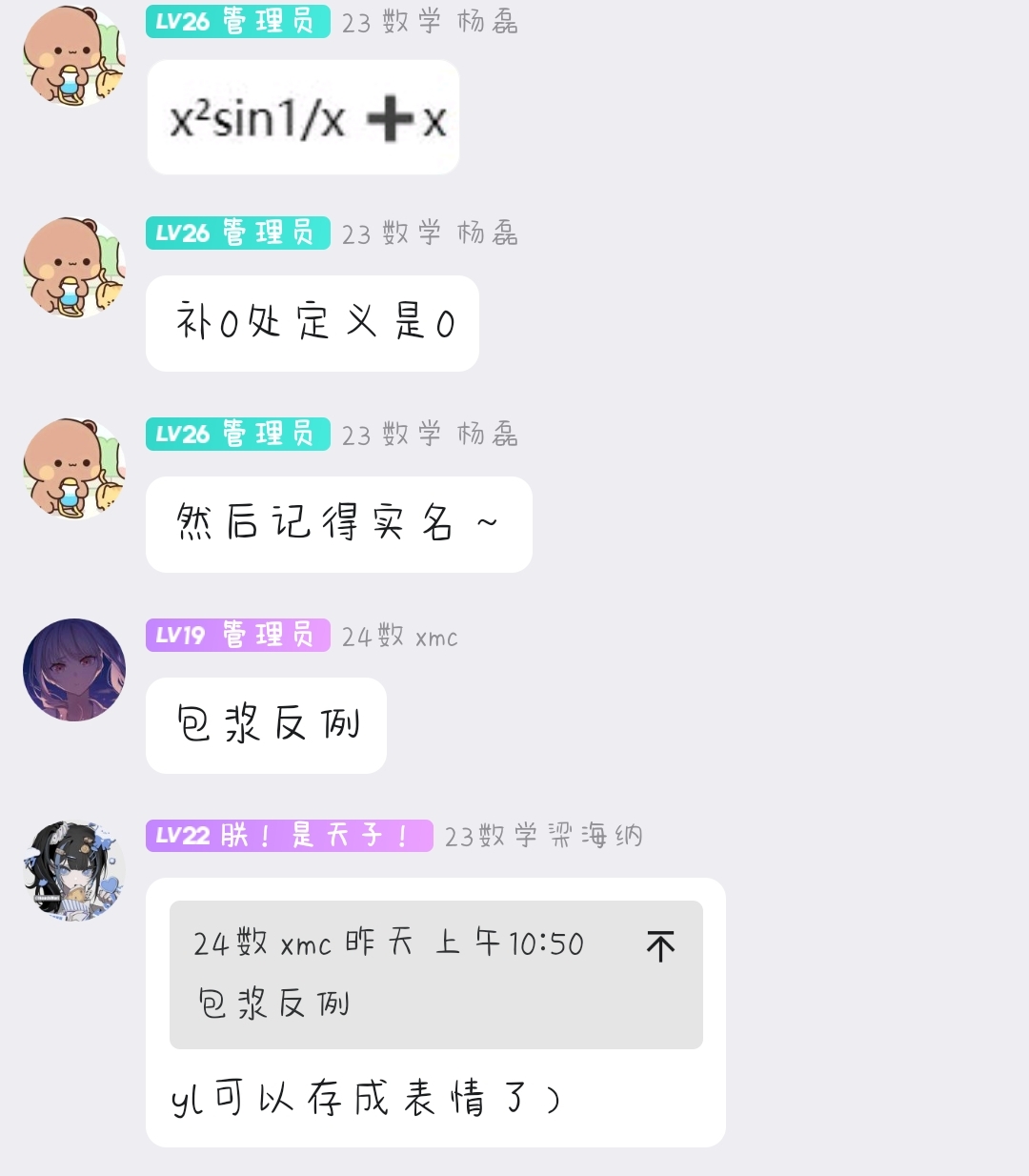
Task: Jump to the quoted message via the up arrow
Action: [x=660, y=945]
